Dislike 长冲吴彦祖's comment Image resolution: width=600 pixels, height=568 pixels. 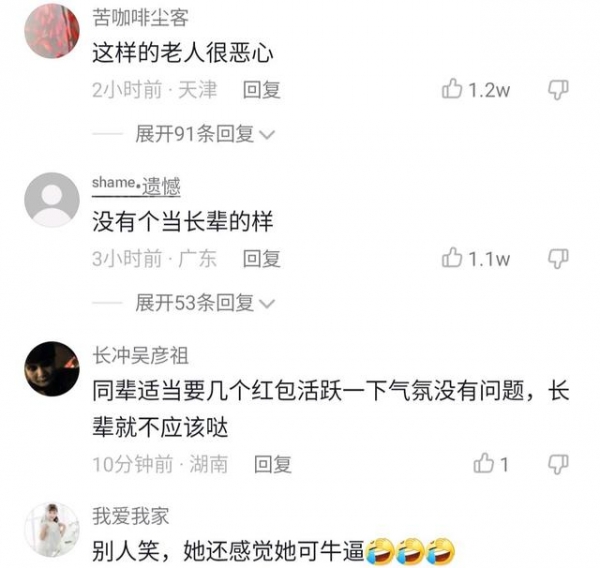click(x=559, y=464)
